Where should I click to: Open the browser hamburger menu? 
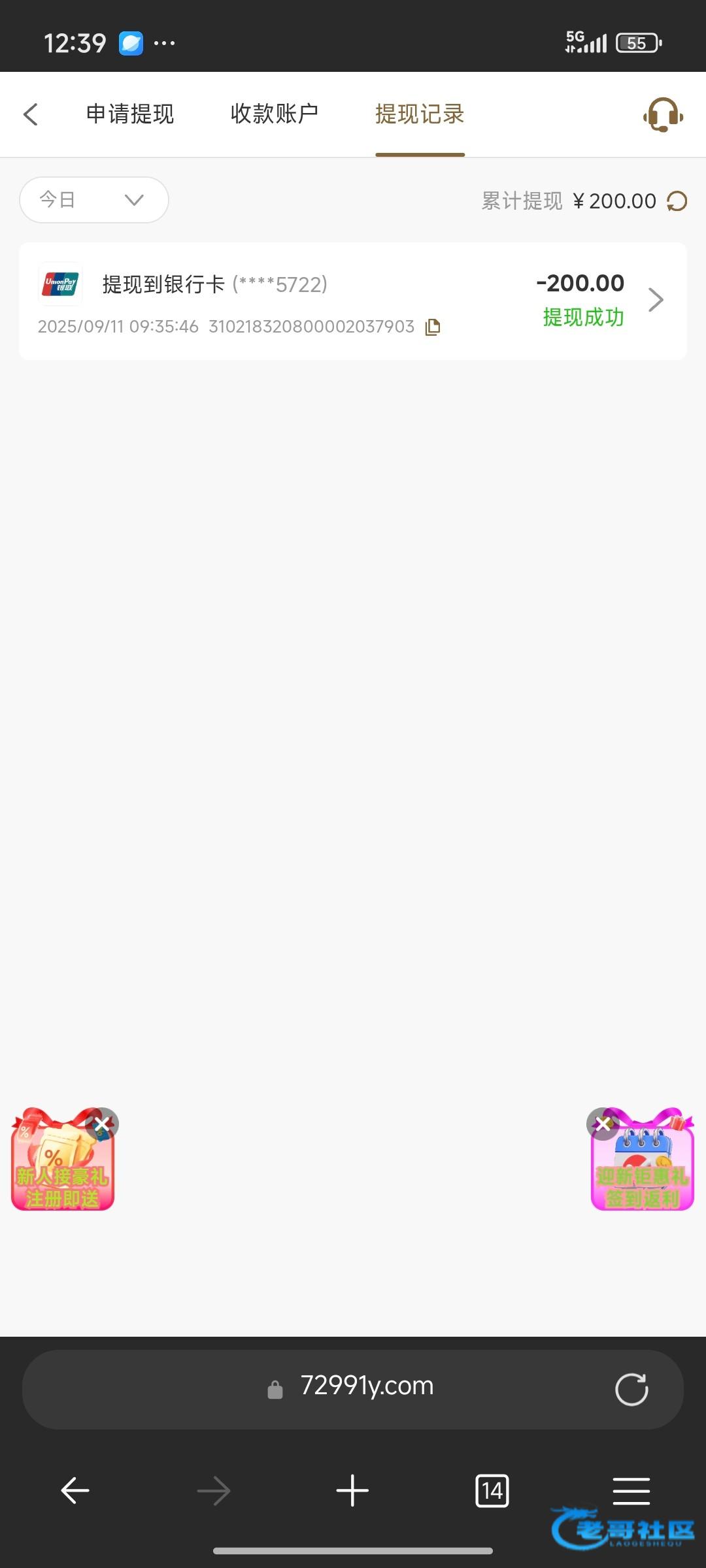click(x=631, y=1491)
